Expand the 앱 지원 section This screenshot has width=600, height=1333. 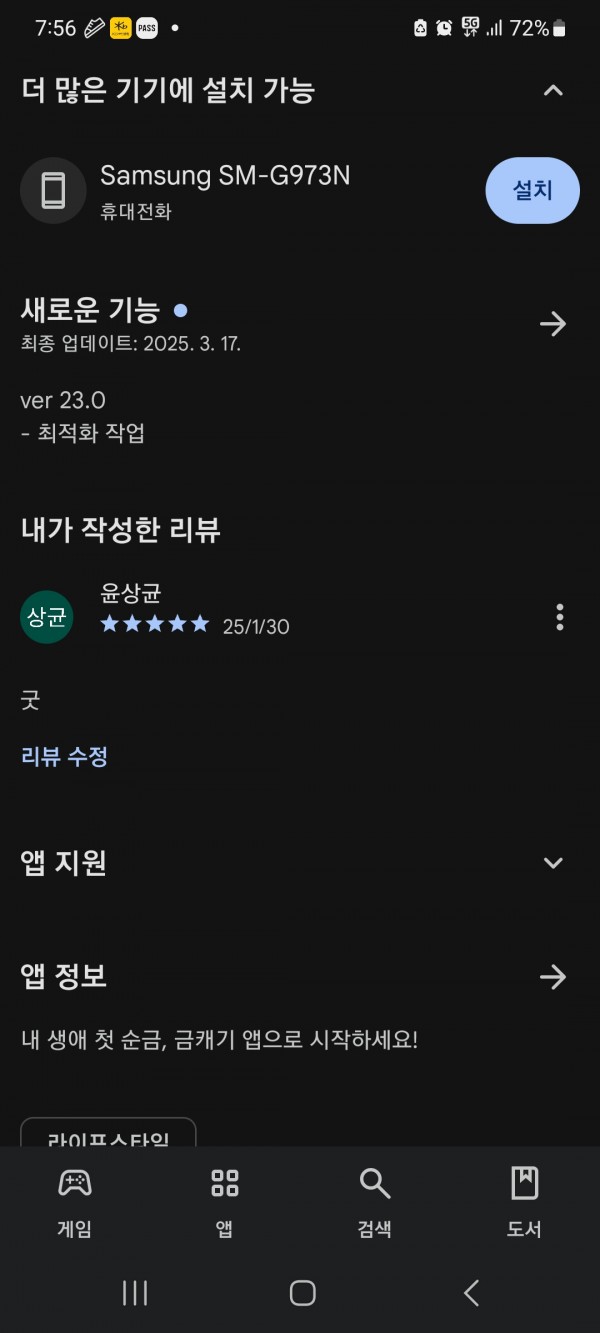(x=553, y=863)
